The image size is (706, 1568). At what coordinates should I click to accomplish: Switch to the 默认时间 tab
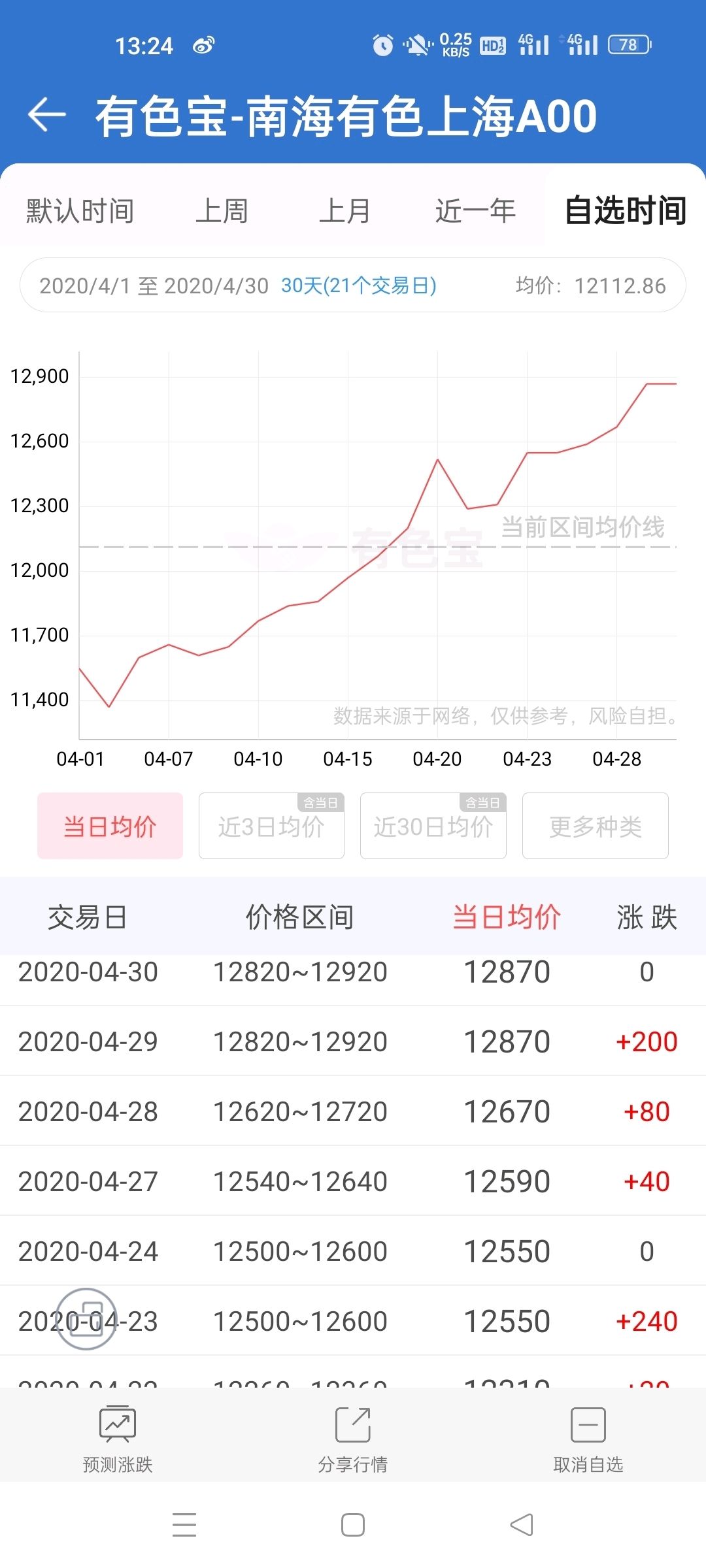80,211
